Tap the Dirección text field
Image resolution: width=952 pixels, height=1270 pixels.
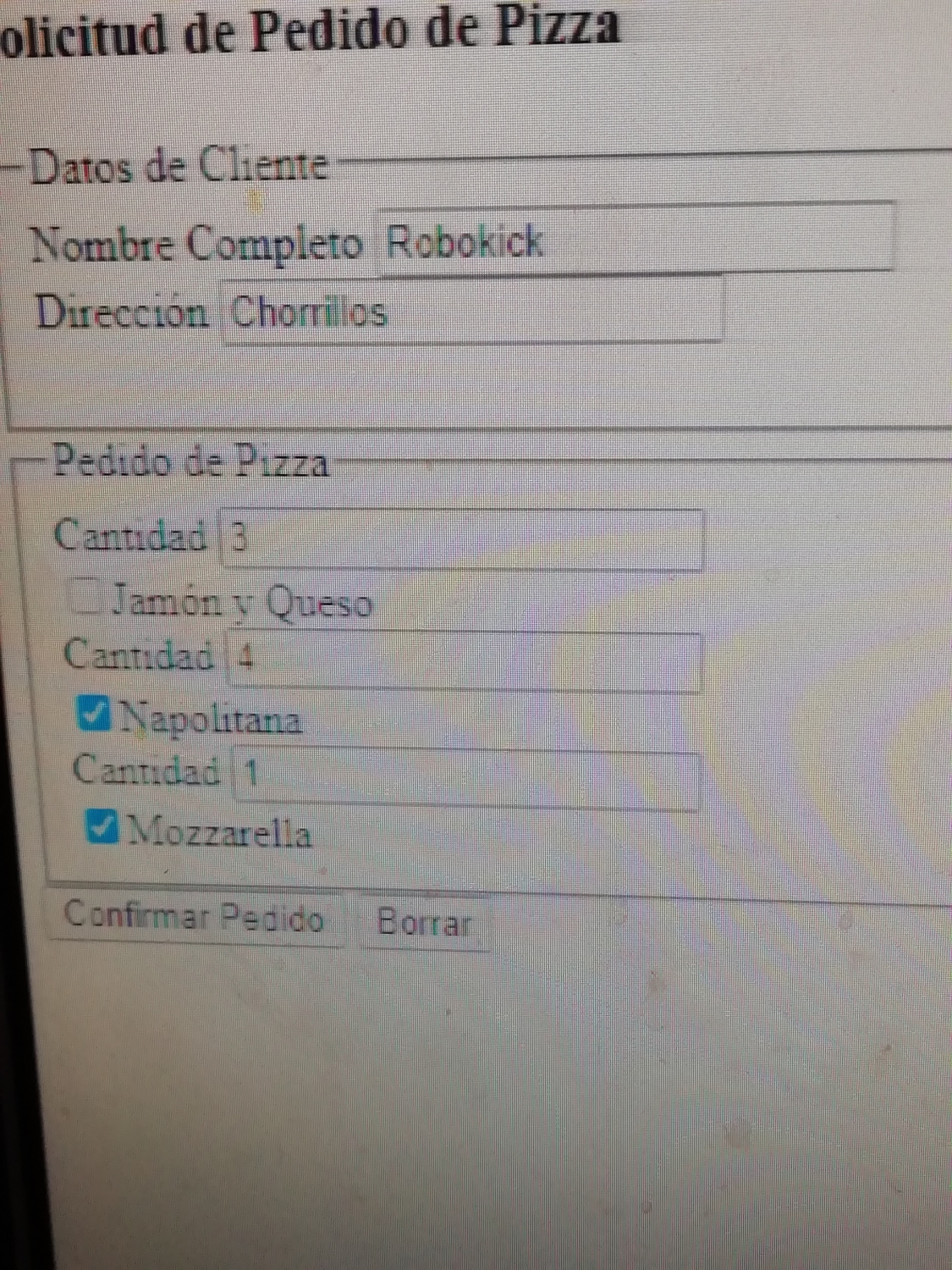(x=472, y=312)
